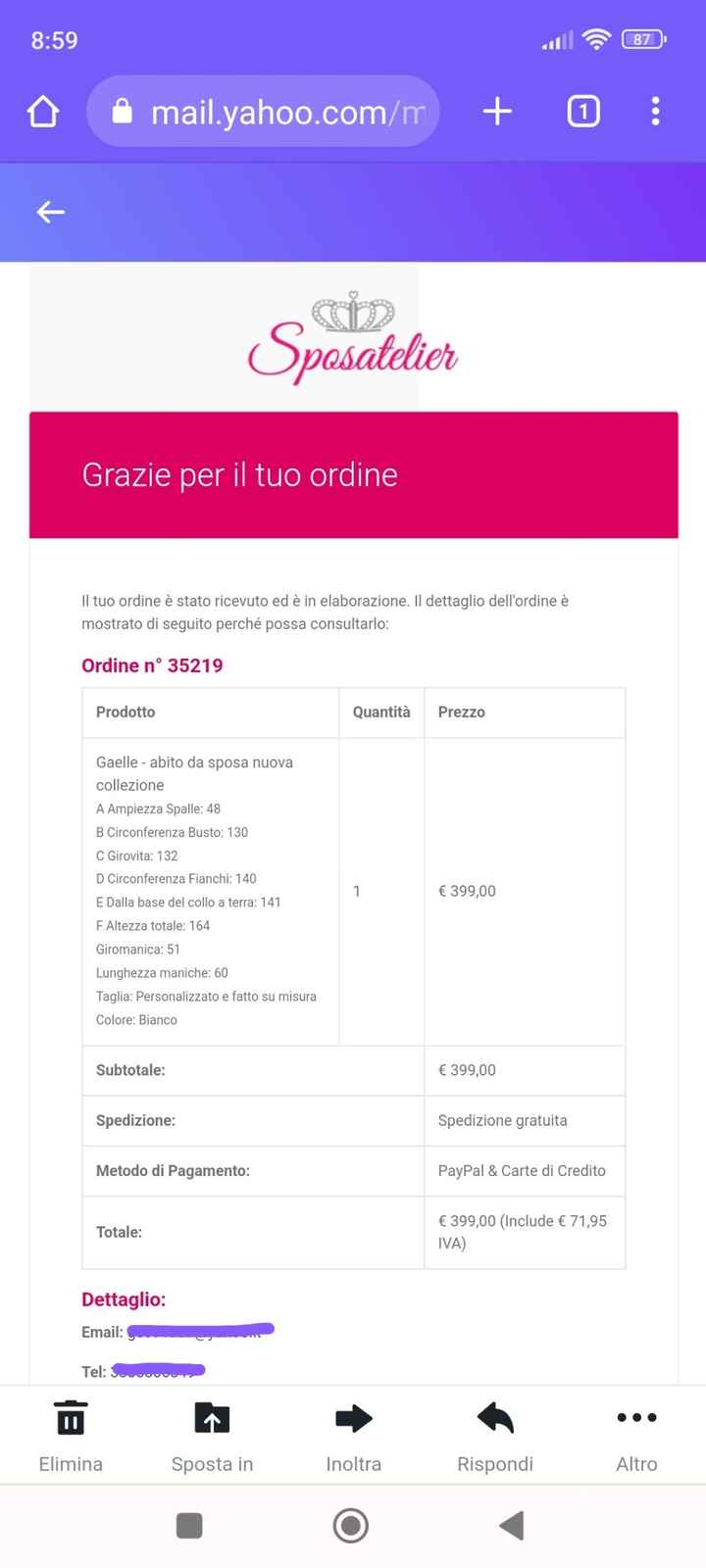Tap the Android back navigation triangle
This screenshot has height=1568, width=706.
tap(509, 1526)
